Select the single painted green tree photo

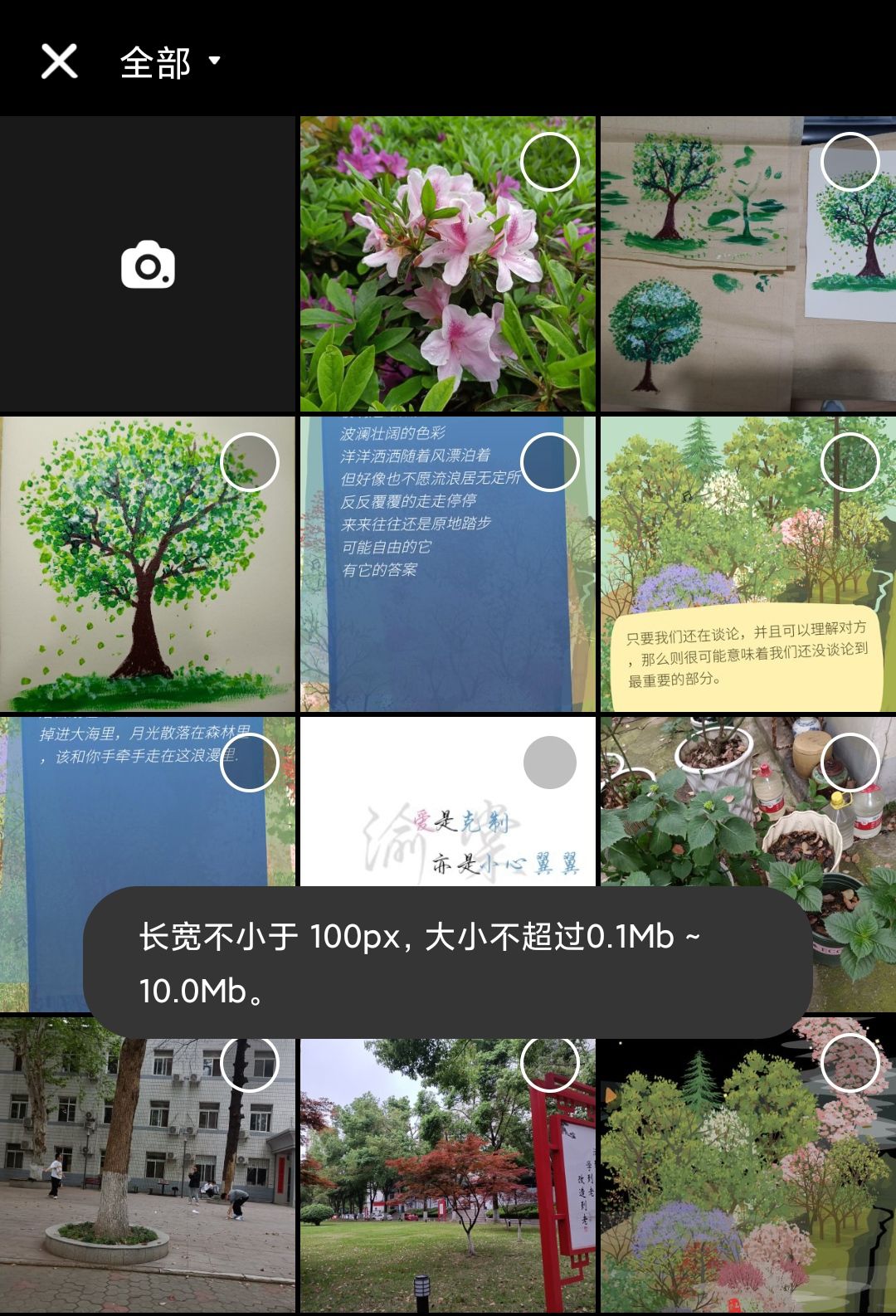(x=249, y=462)
